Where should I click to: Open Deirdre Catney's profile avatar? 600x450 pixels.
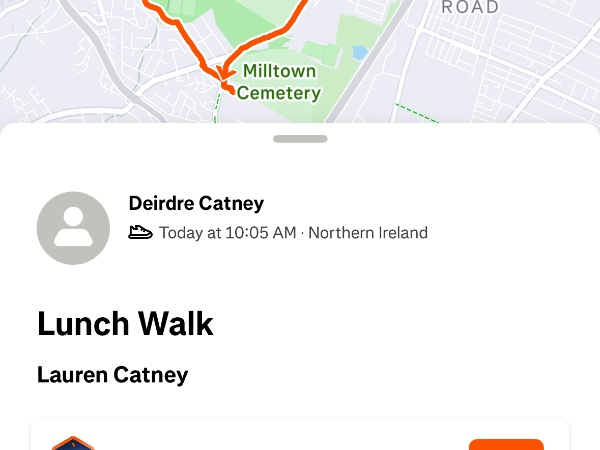[x=73, y=228]
